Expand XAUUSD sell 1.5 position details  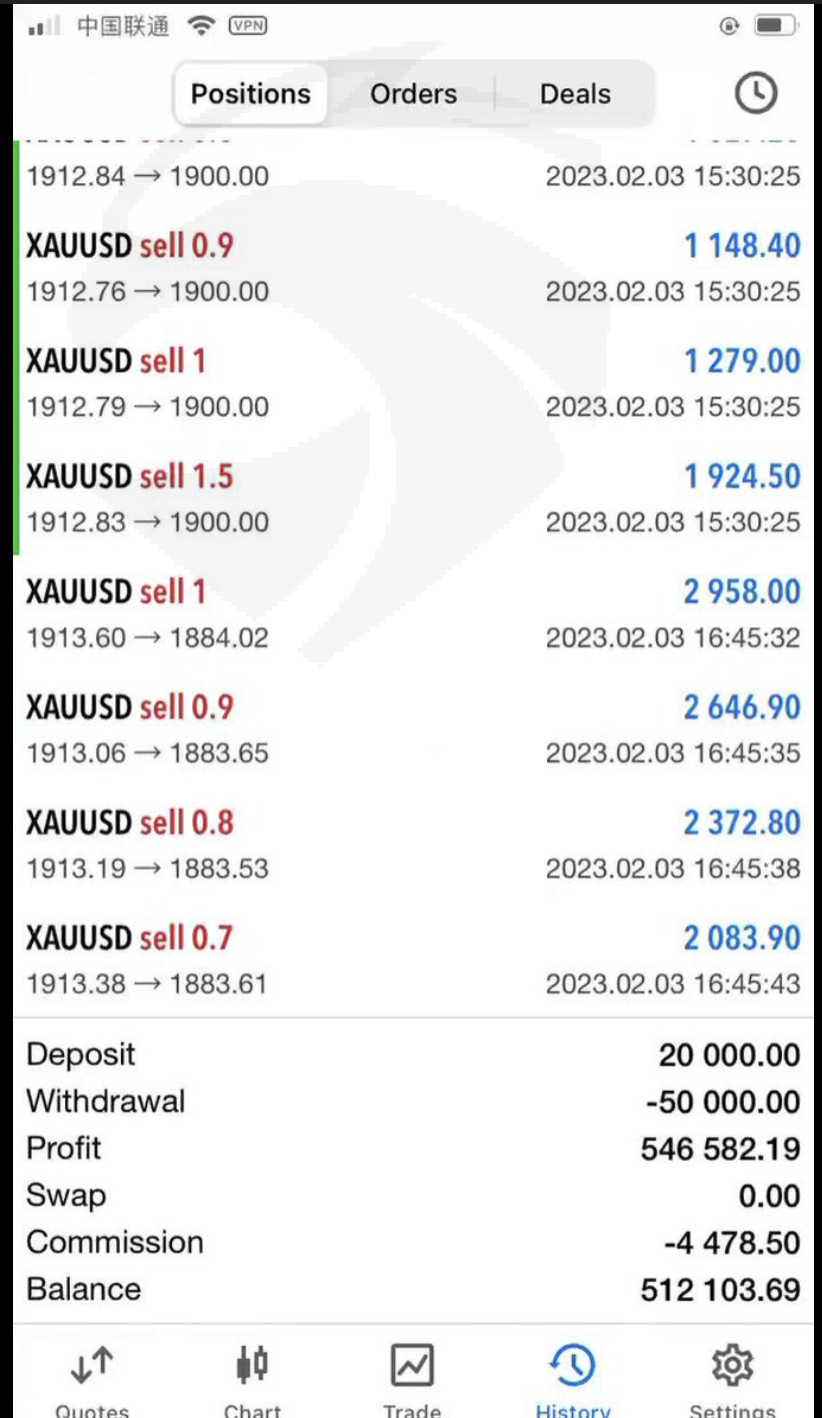click(x=413, y=497)
